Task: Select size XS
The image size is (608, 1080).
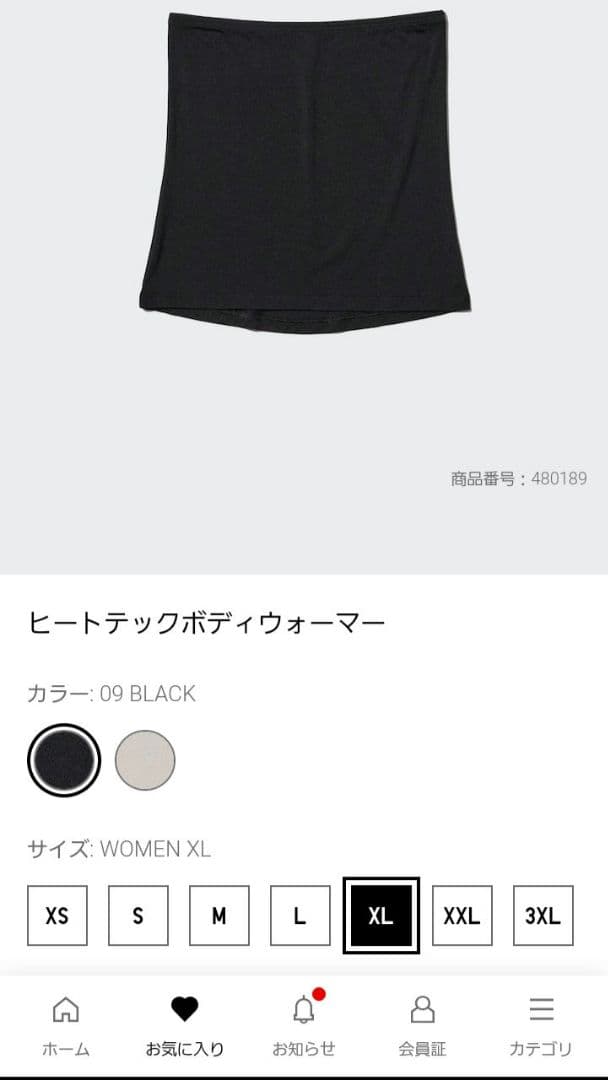Action: coord(57,915)
